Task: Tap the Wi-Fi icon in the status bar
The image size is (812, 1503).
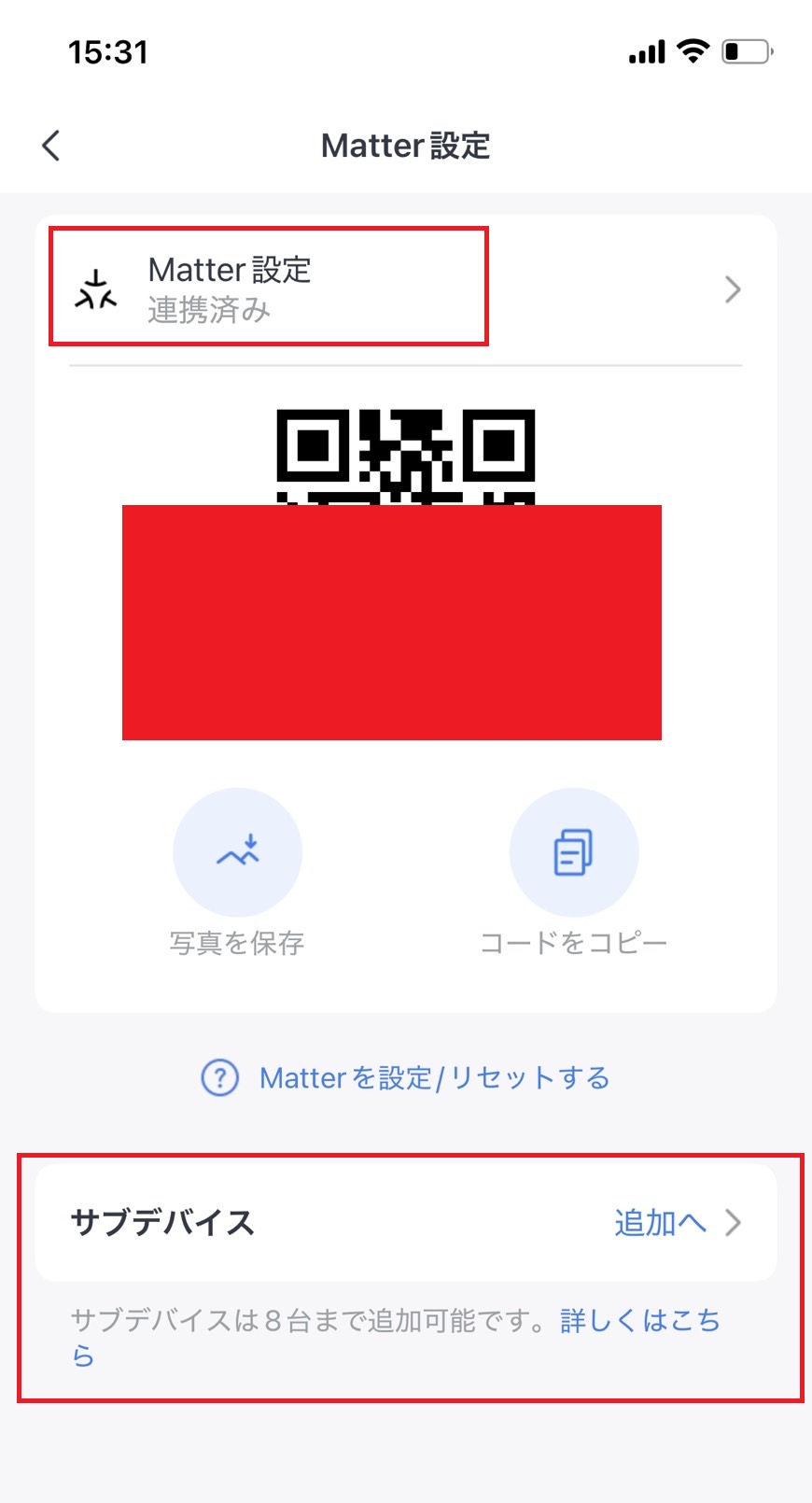Action: click(691, 51)
